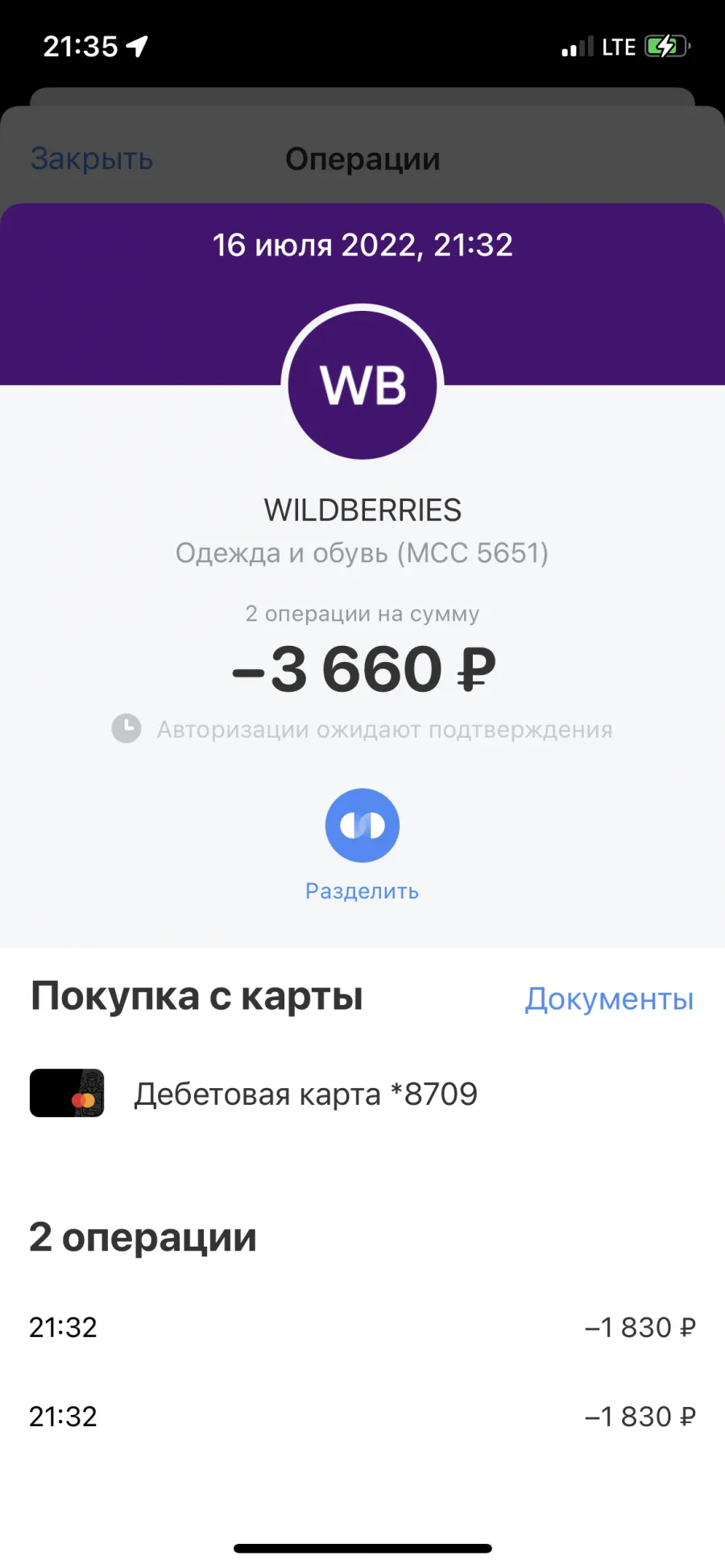The width and height of the screenshot is (725, 1568).
Task: Open the WILDBERRIES merchant logo
Action: click(x=362, y=384)
